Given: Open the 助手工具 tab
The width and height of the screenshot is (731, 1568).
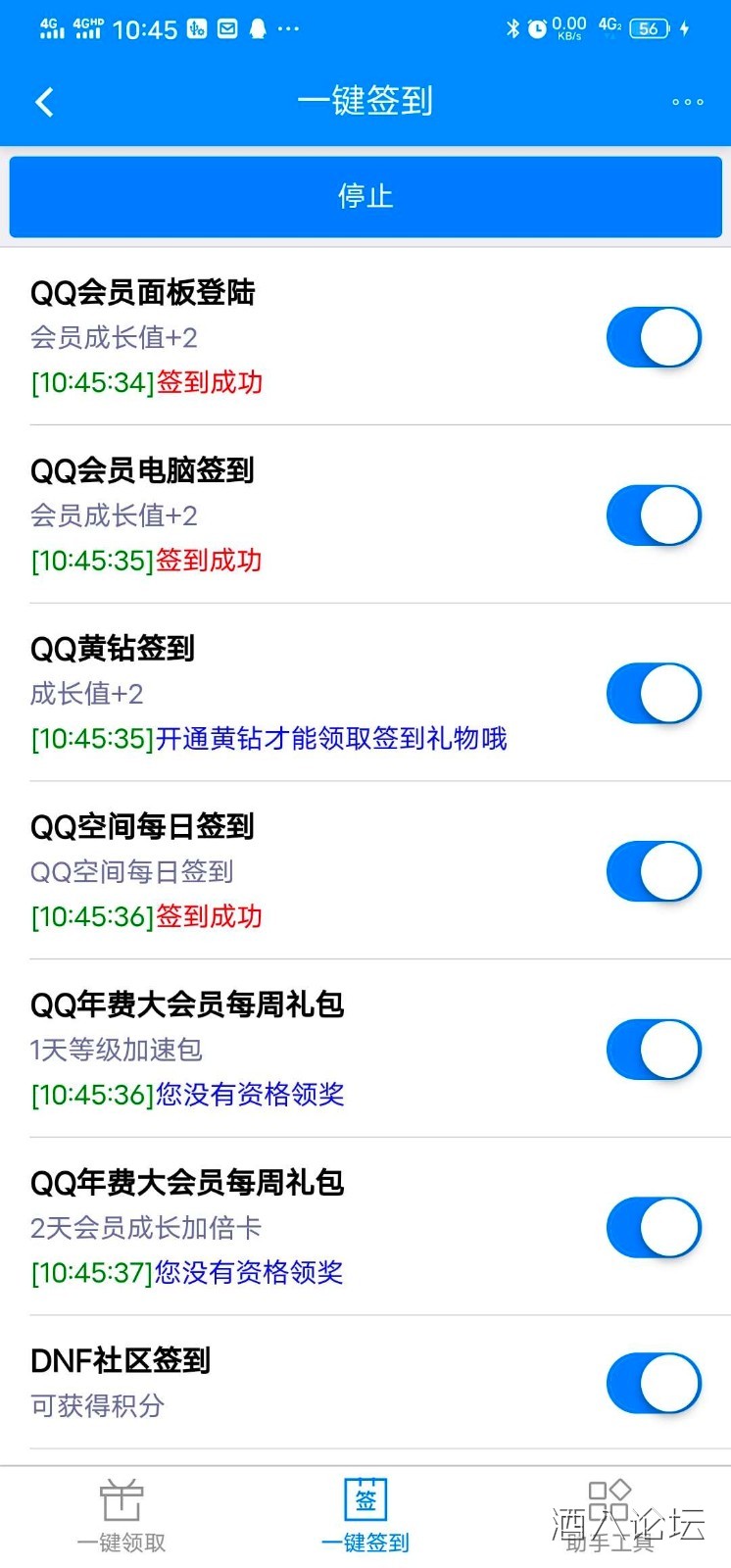Looking at the screenshot, I should pos(609,1516).
